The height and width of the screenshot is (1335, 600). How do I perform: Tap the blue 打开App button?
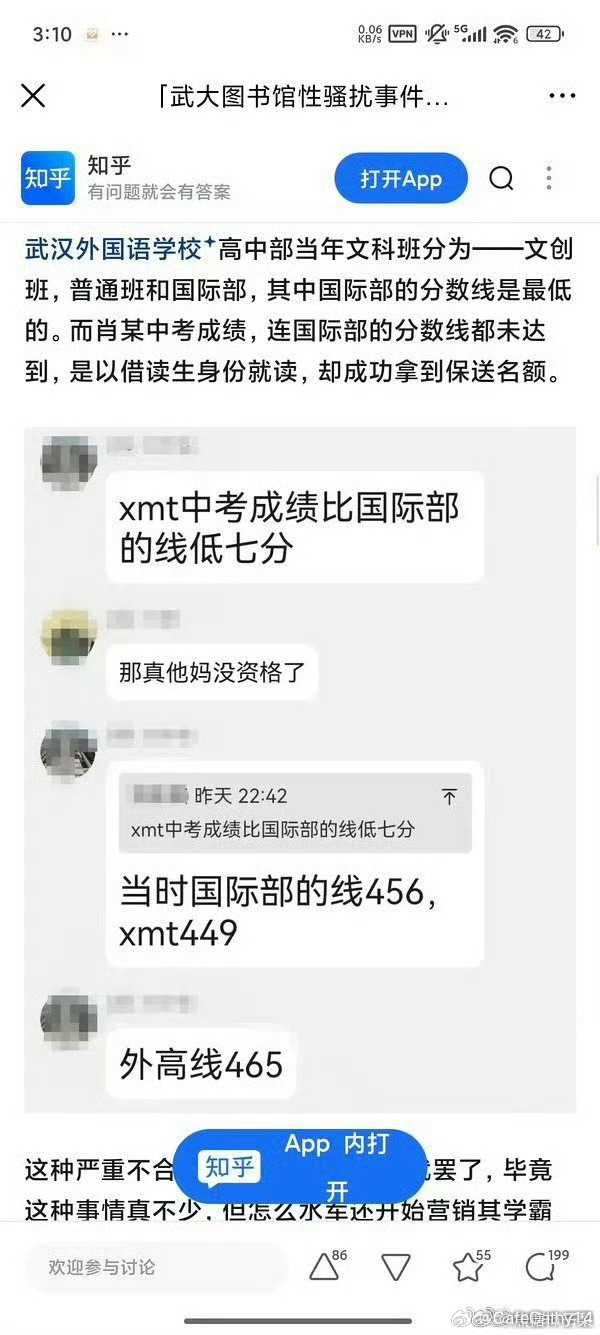pos(401,179)
